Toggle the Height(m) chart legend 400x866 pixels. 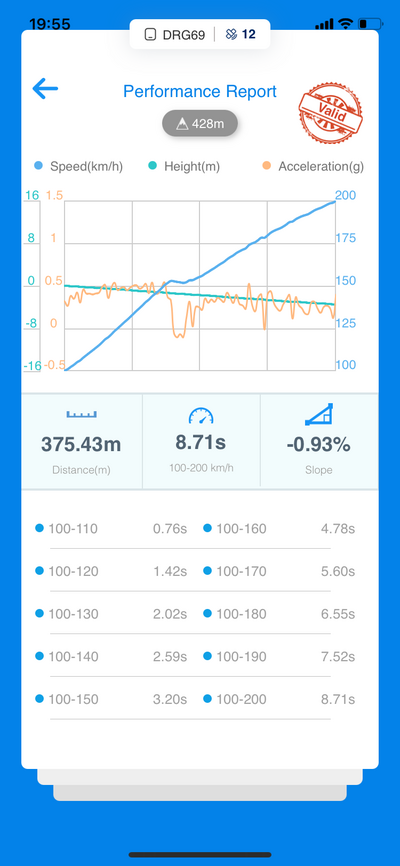184,166
